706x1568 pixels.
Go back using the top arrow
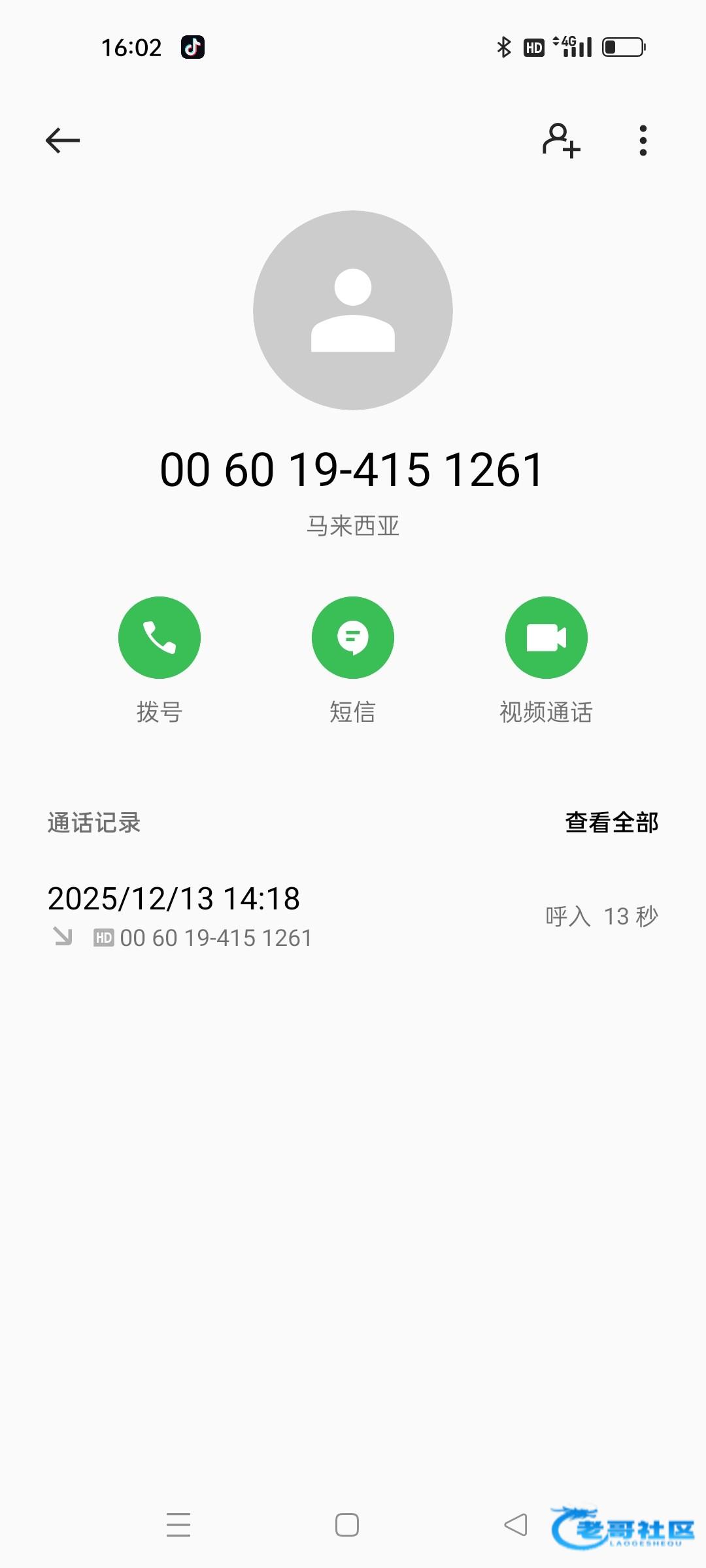tap(63, 140)
